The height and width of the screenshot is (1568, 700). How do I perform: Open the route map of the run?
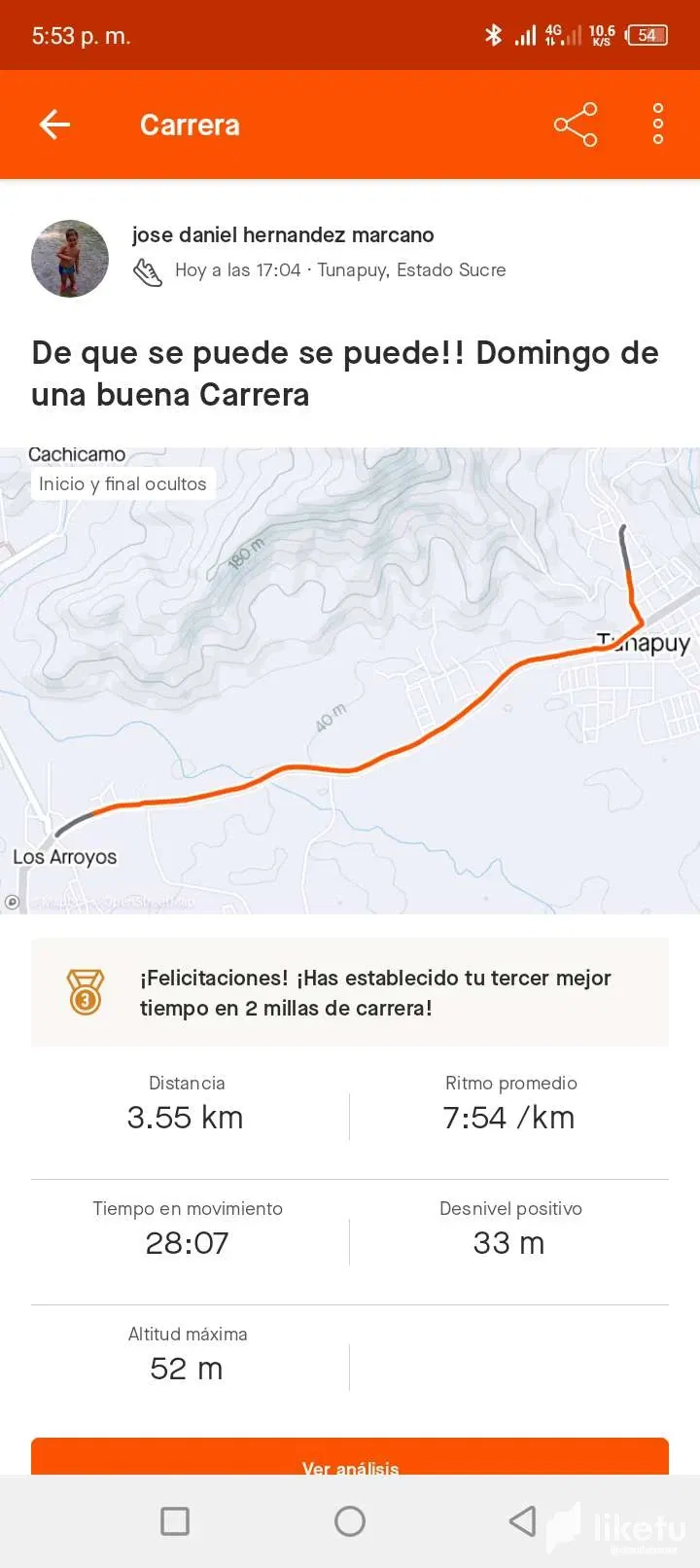coord(350,681)
